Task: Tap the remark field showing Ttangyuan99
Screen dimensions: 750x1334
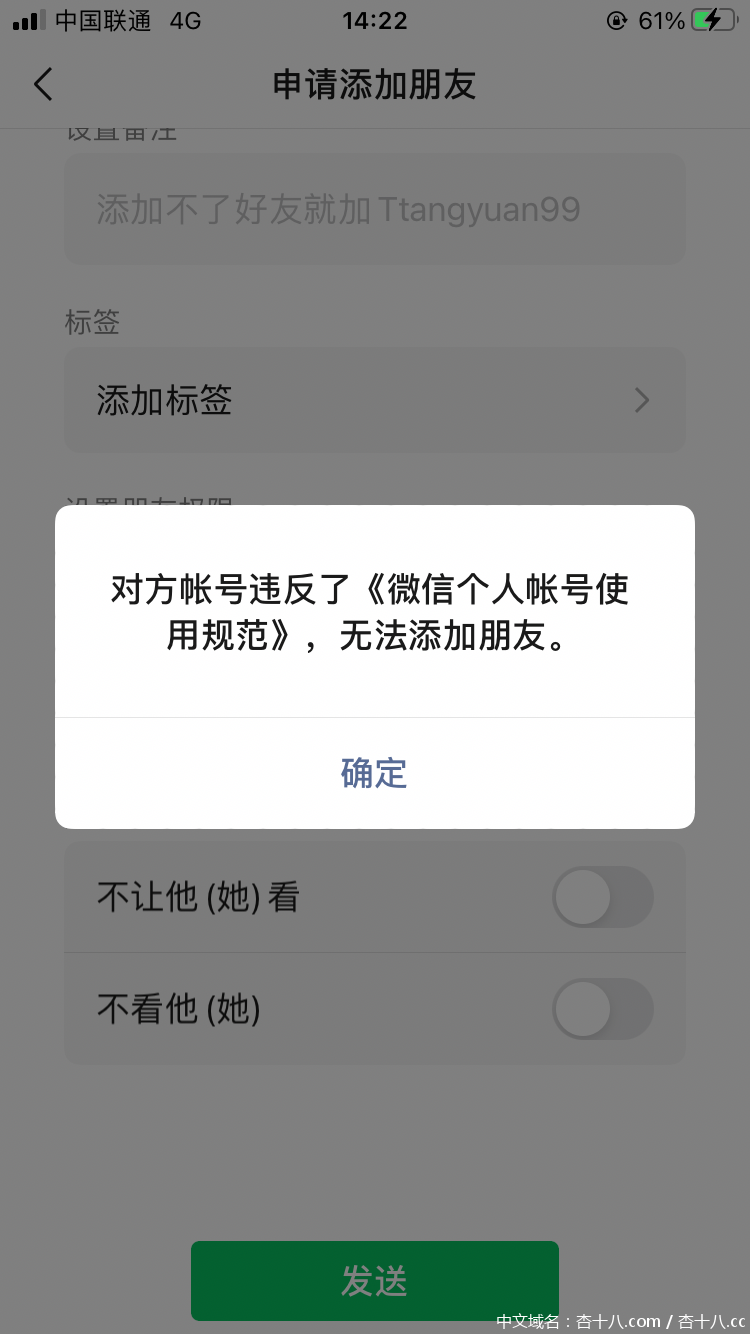Action: [x=375, y=209]
